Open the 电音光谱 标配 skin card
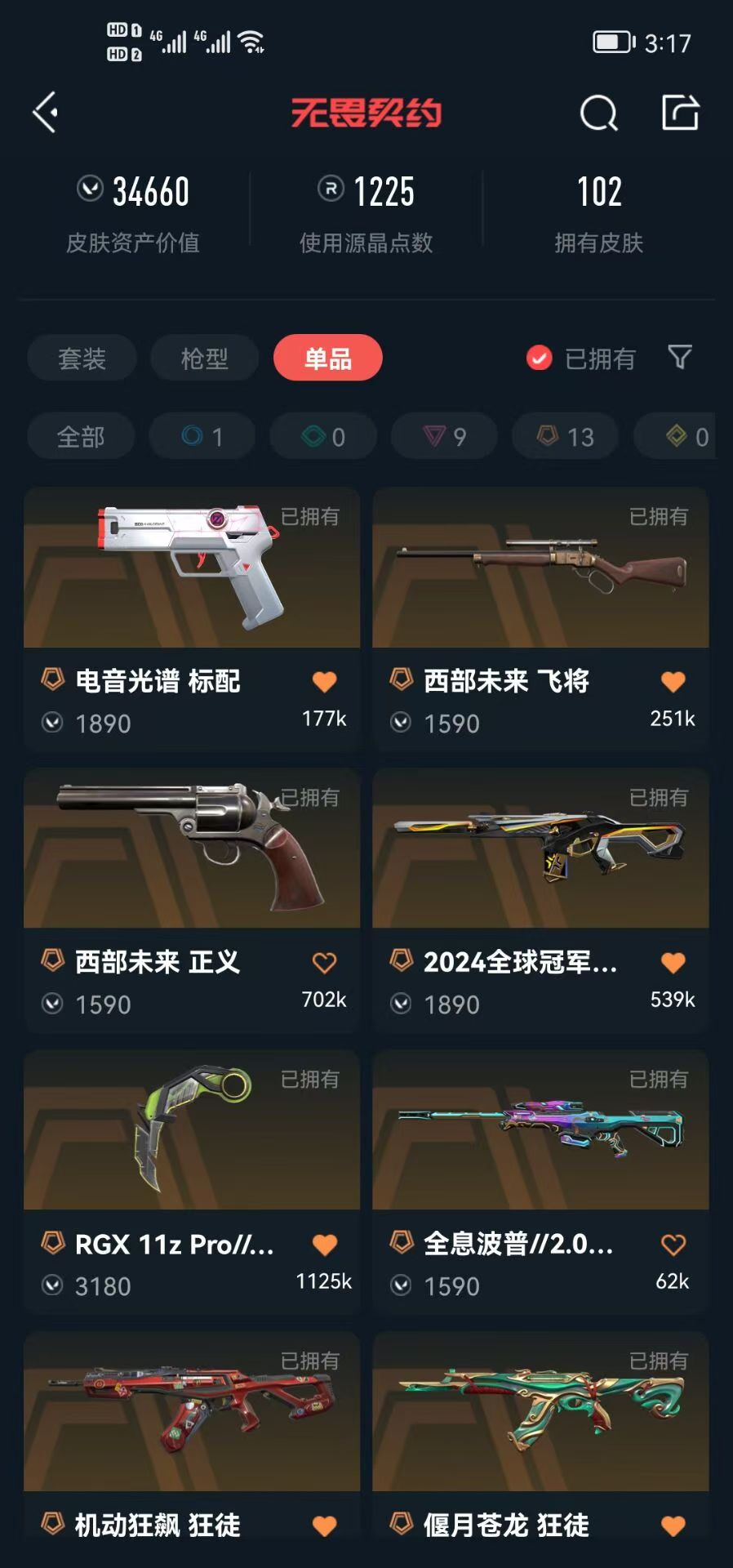733x1568 pixels. coord(192,619)
